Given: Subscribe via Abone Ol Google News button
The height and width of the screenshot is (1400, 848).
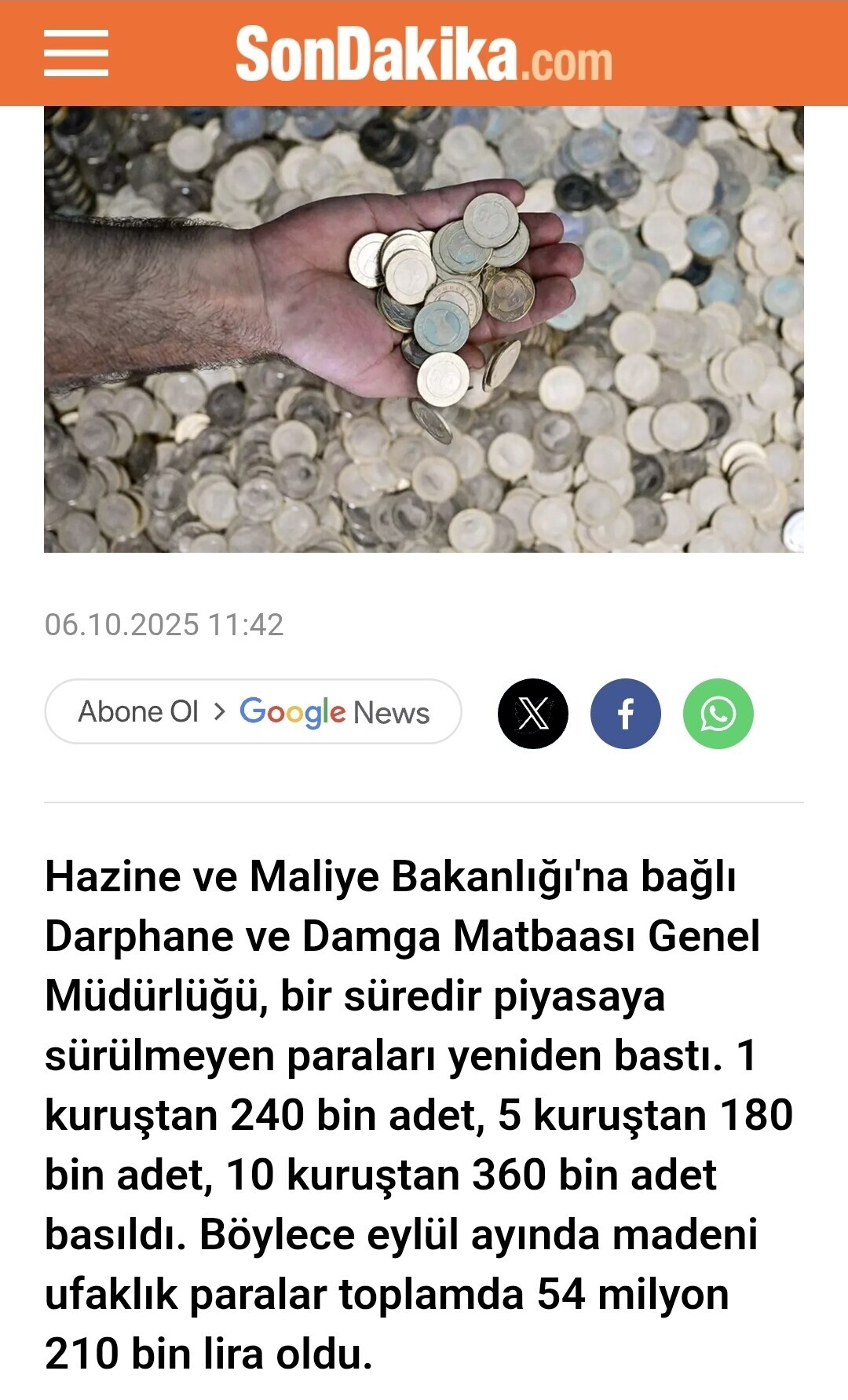Looking at the screenshot, I should click(x=253, y=711).
